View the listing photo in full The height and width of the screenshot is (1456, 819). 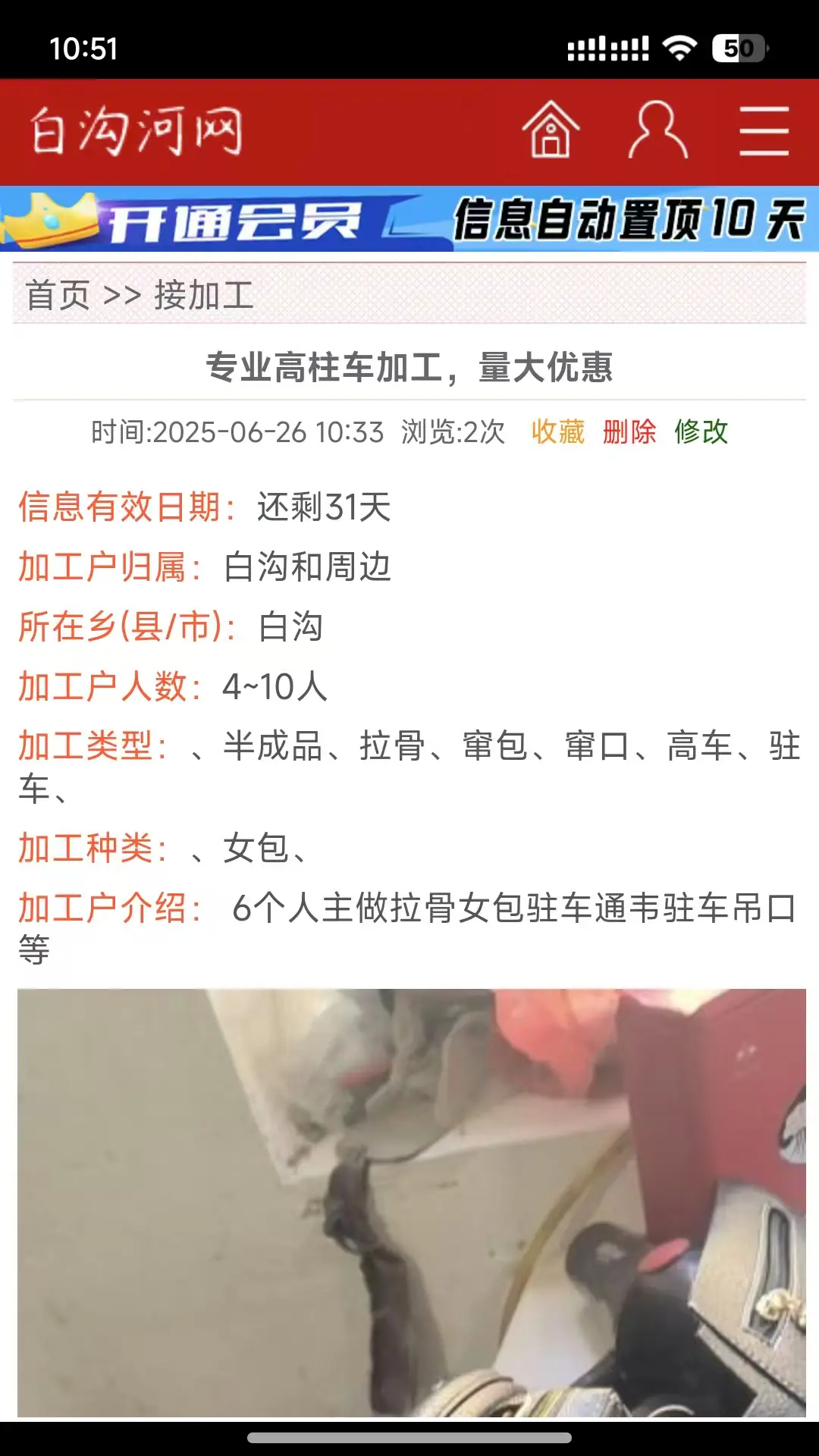coord(411,1202)
